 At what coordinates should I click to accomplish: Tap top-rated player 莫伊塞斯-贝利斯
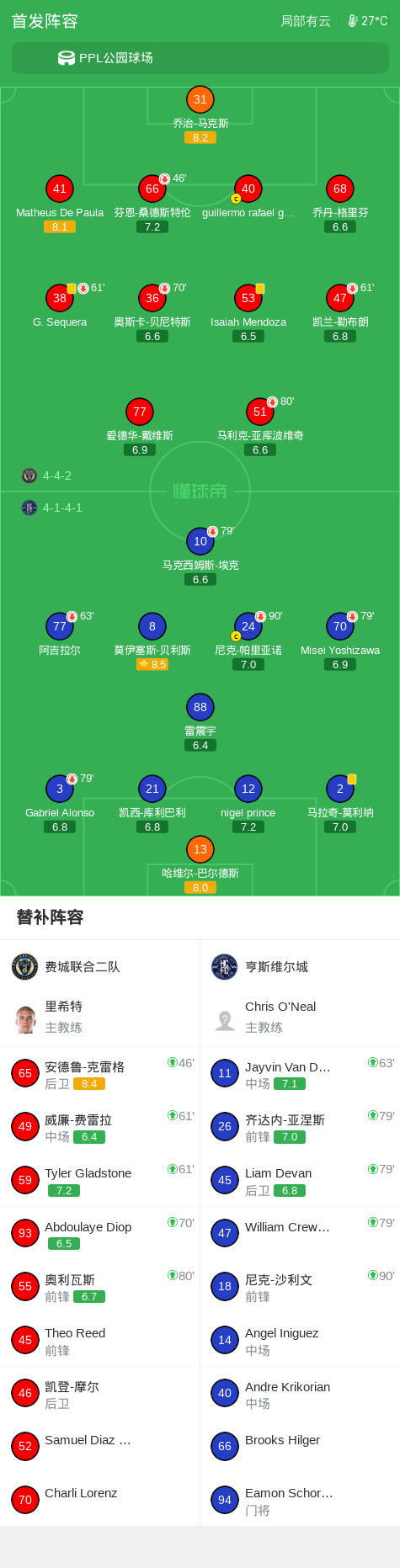point(152,641)
